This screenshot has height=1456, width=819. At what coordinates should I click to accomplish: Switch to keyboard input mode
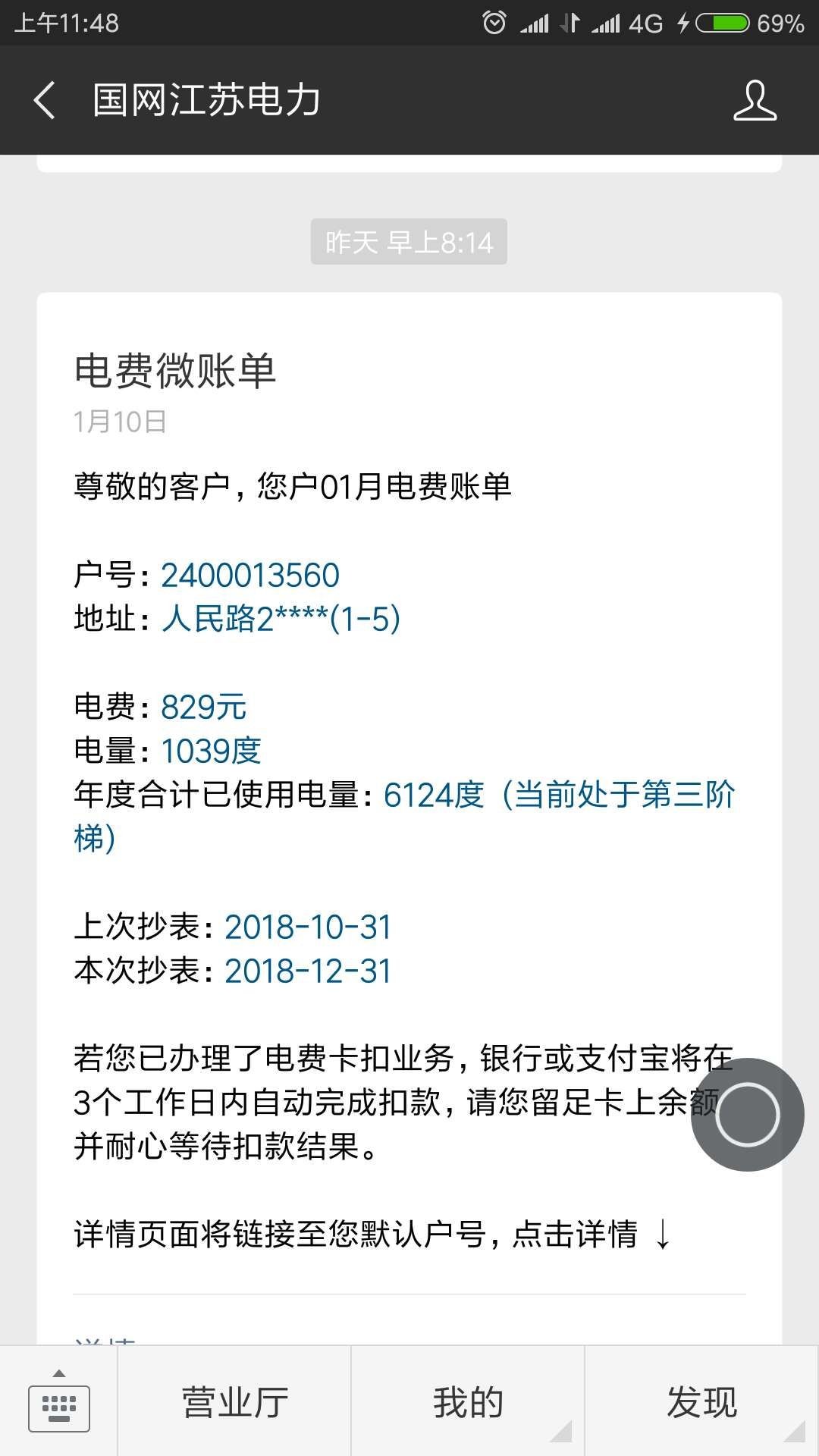(58, 1401)
